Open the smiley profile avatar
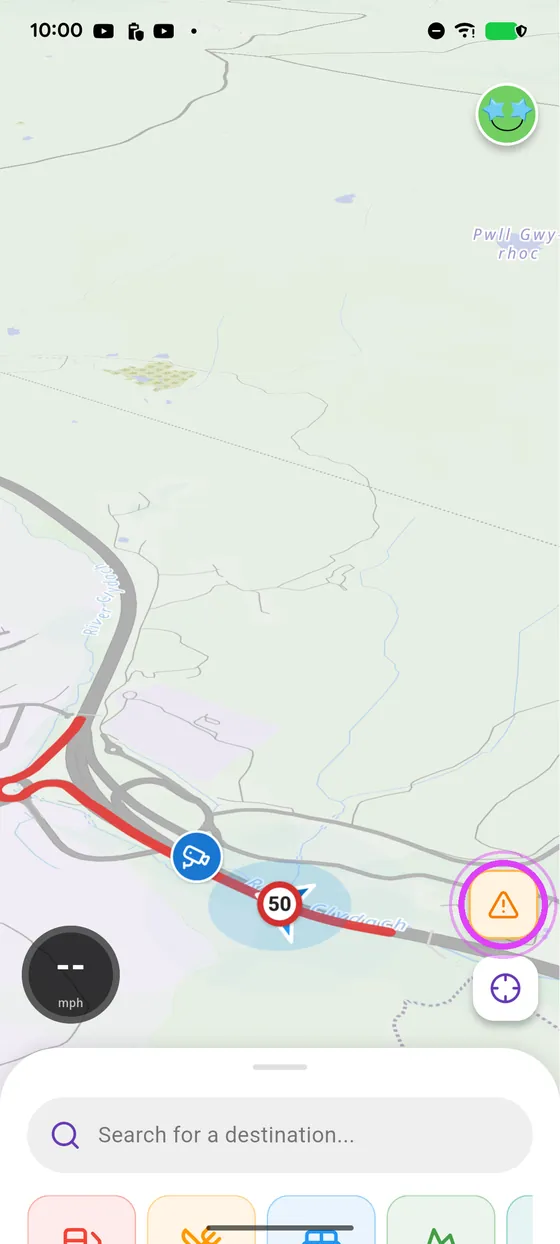 coord(507,115)
